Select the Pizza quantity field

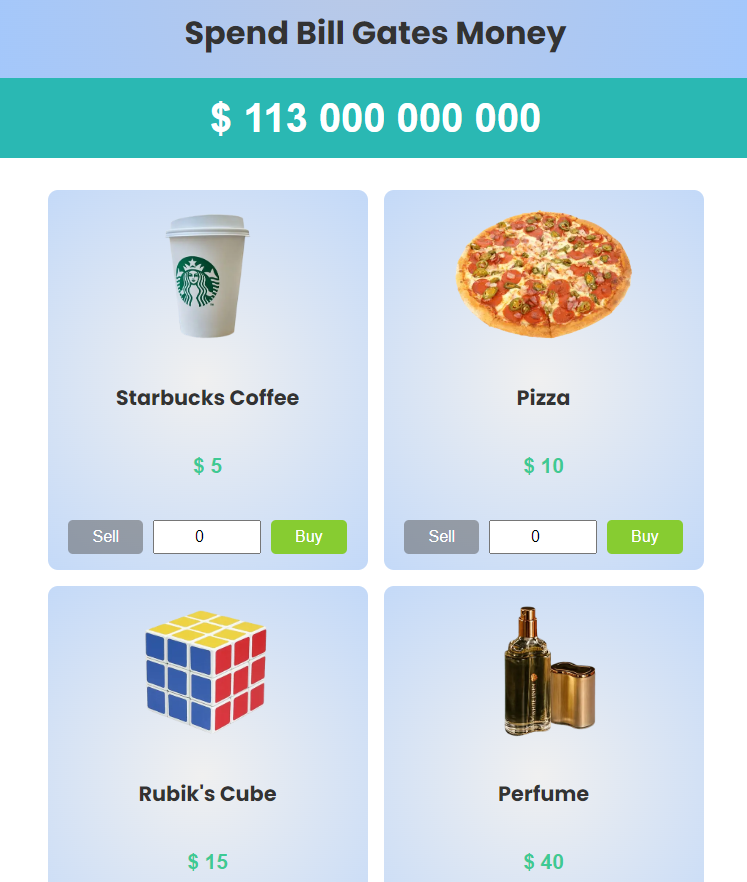pos(542,537)
